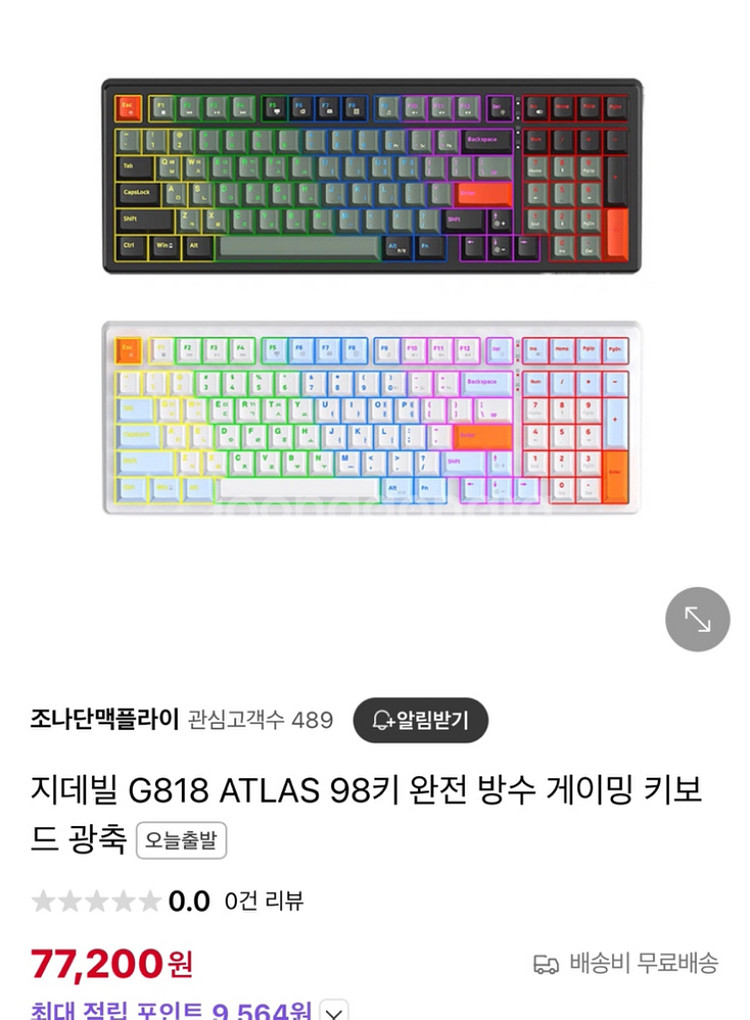
Task: Expand the product image to fullscreen
Action: 697,619
